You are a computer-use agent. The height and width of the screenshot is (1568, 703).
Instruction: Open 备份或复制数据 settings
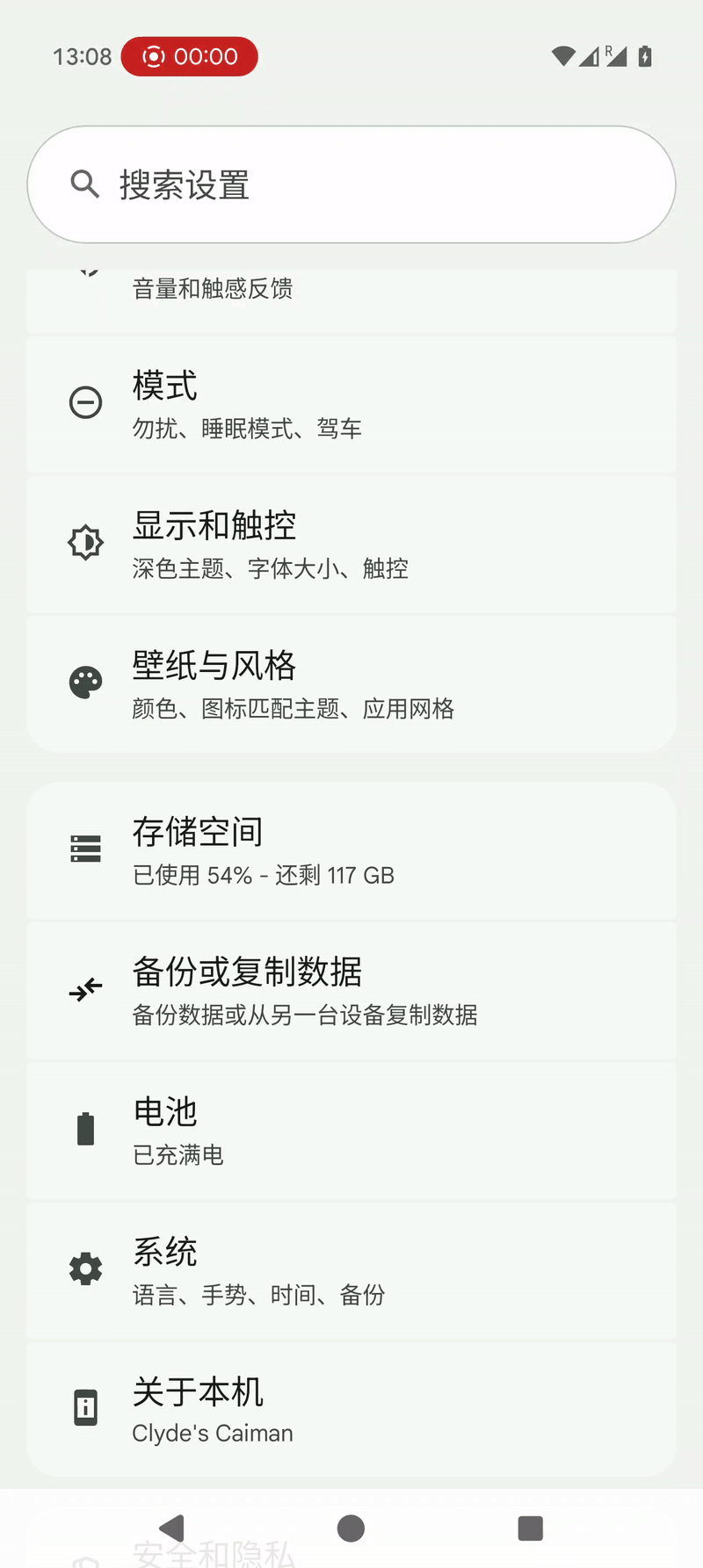tap(351, 988)
